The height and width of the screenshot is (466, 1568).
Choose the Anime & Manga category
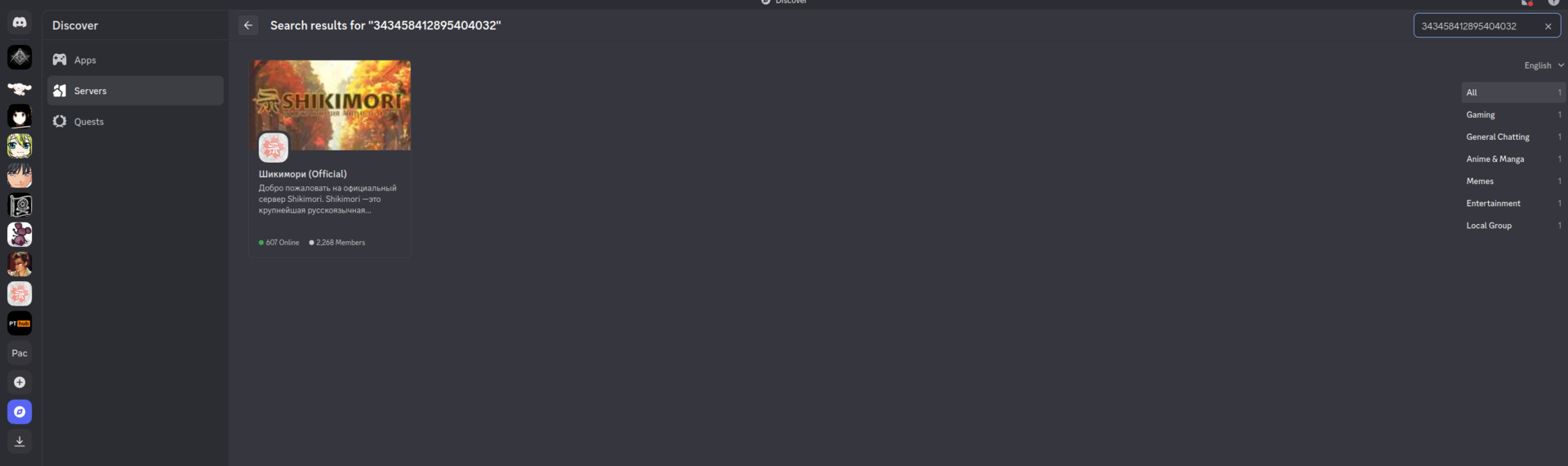pyautogui.click(x=1494, y=159)
